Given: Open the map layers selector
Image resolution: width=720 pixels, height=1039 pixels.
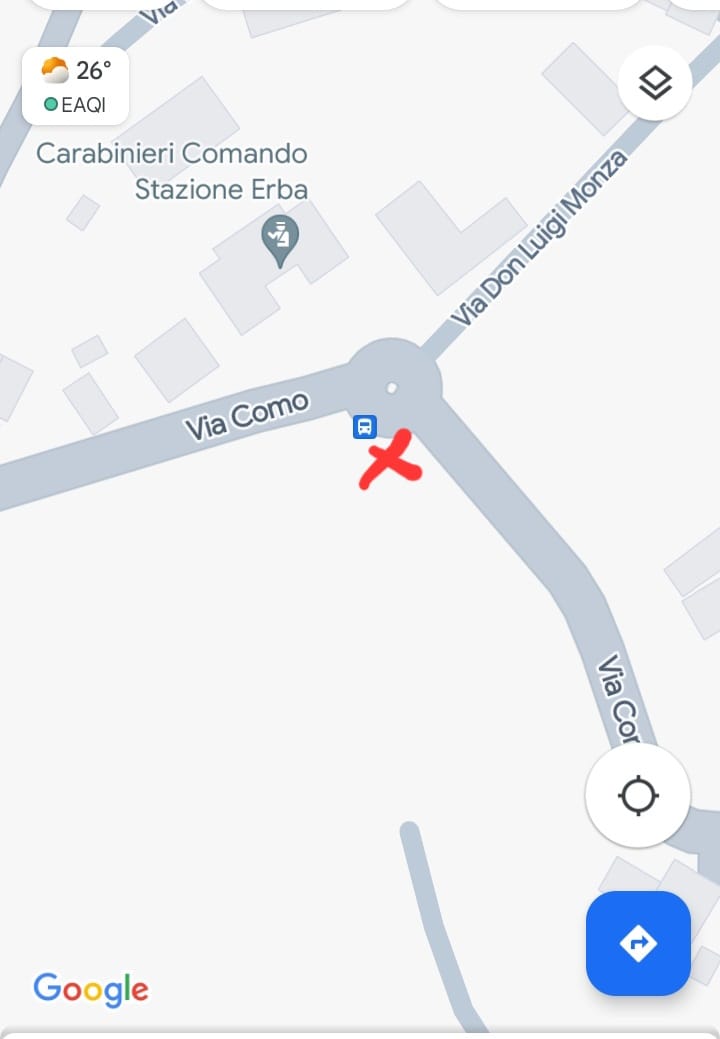Looking at the screenshot, I should point(655,83).
